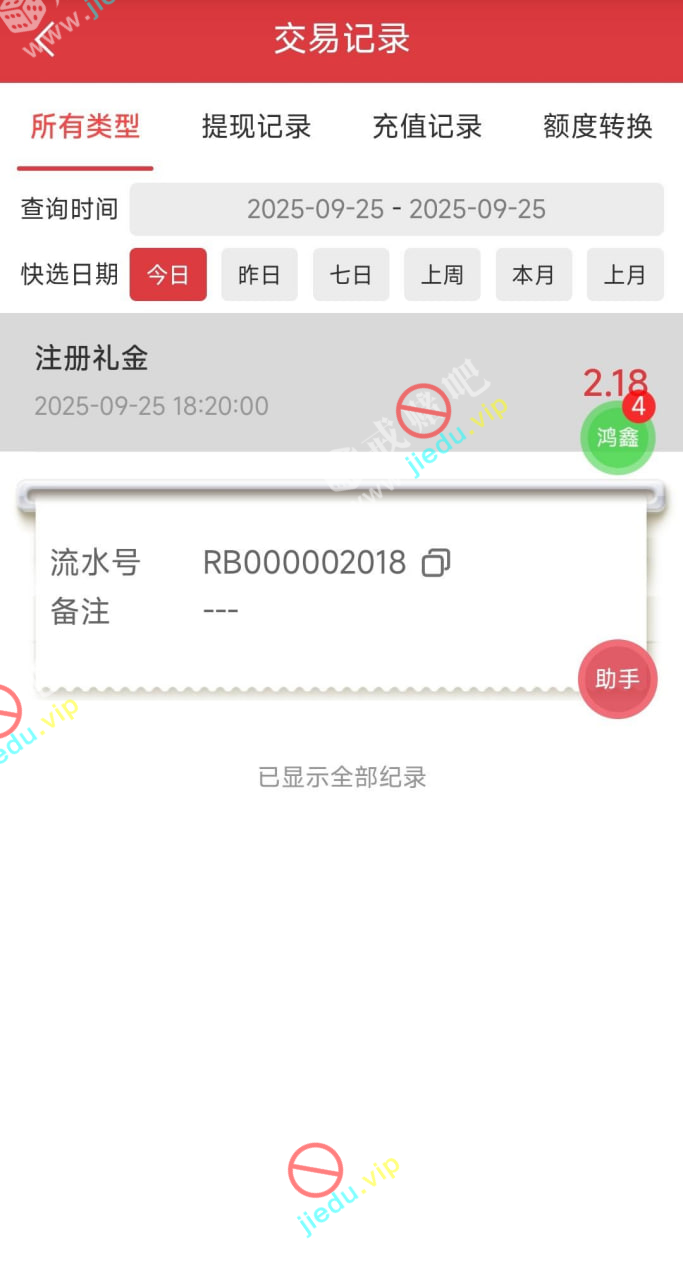Show records for 本月
The image size is (683, 1280).
[533, 275]
